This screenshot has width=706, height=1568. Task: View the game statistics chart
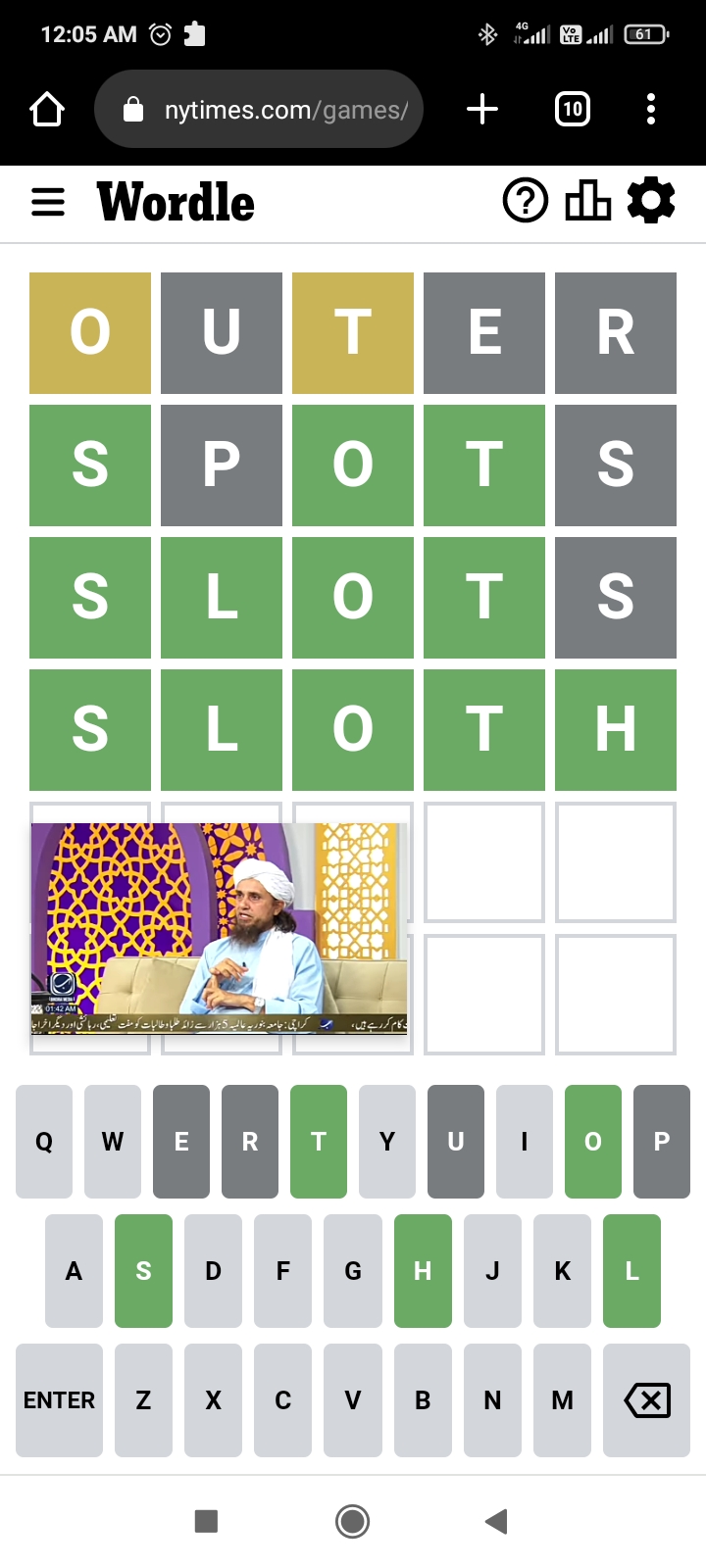coord(587,201)
